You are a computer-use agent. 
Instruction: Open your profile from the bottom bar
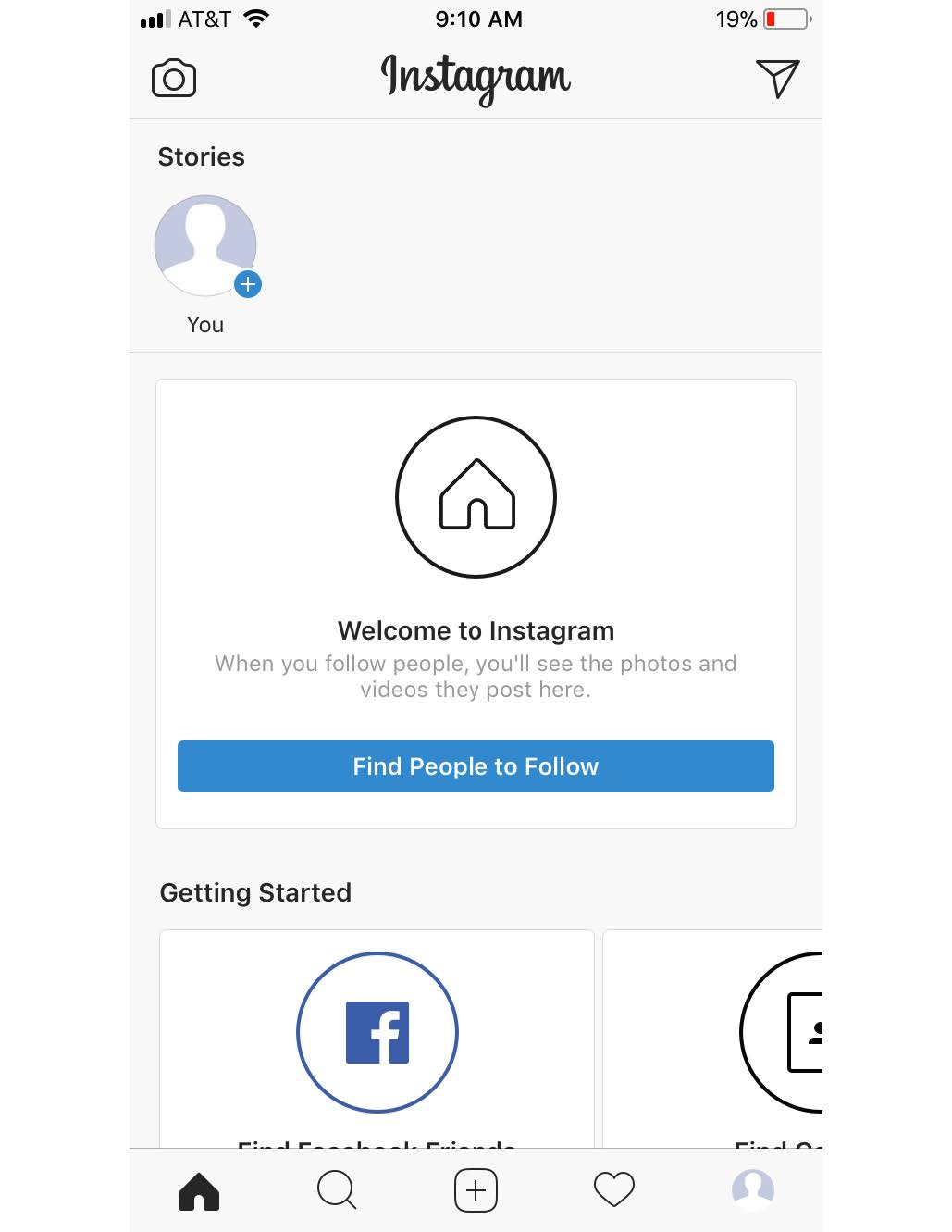(752, 1189)
